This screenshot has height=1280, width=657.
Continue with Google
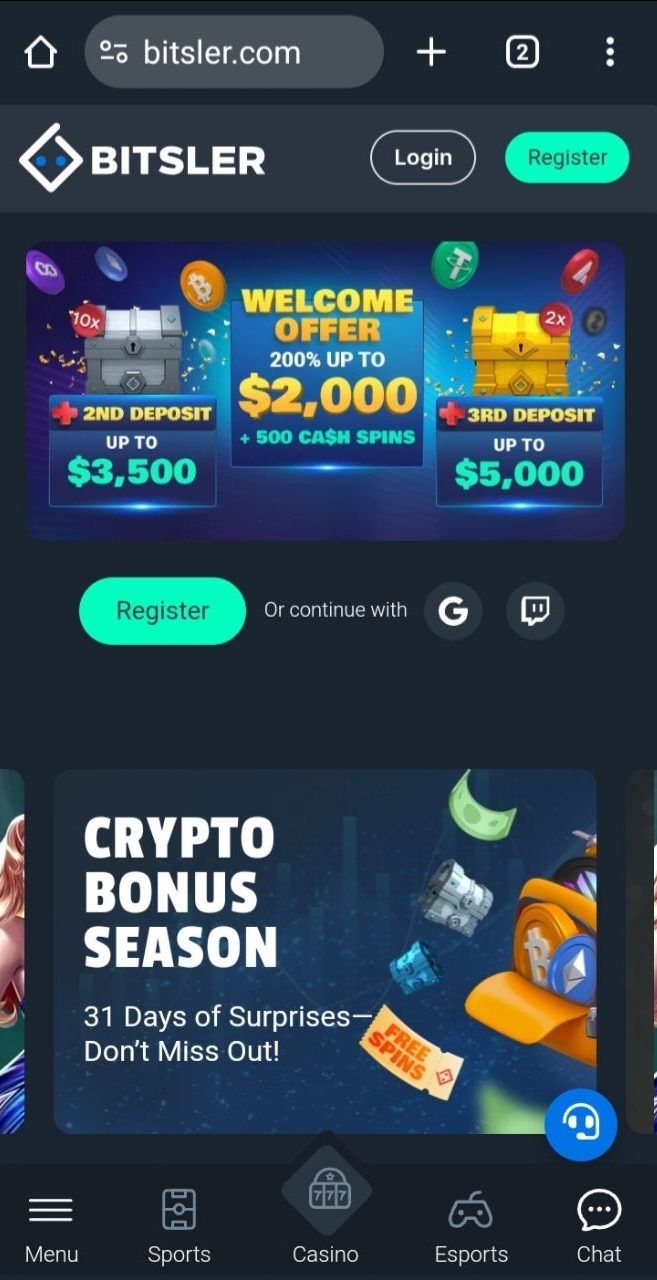[x=453, y=611]
